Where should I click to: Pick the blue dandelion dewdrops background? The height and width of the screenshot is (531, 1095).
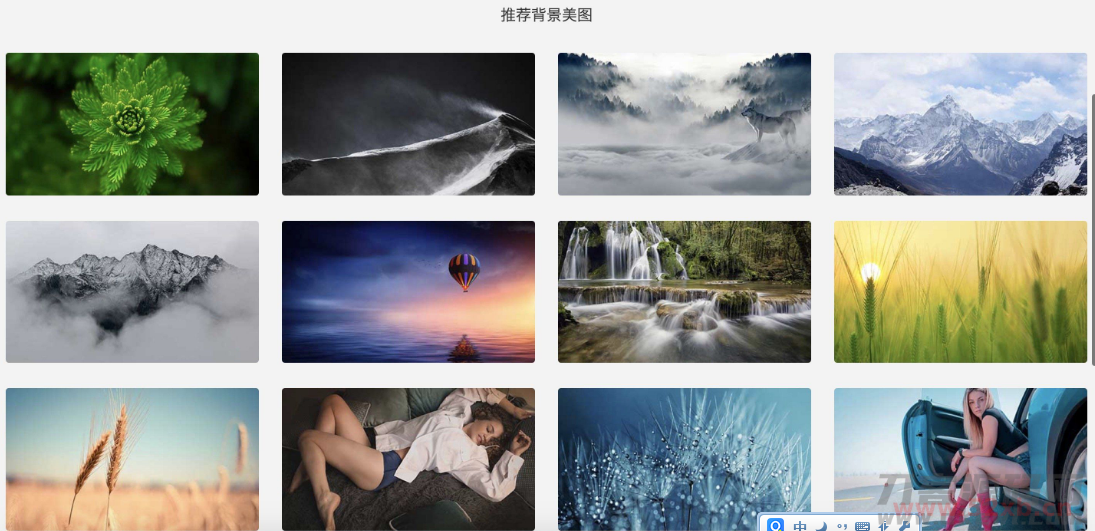(684, 450)
